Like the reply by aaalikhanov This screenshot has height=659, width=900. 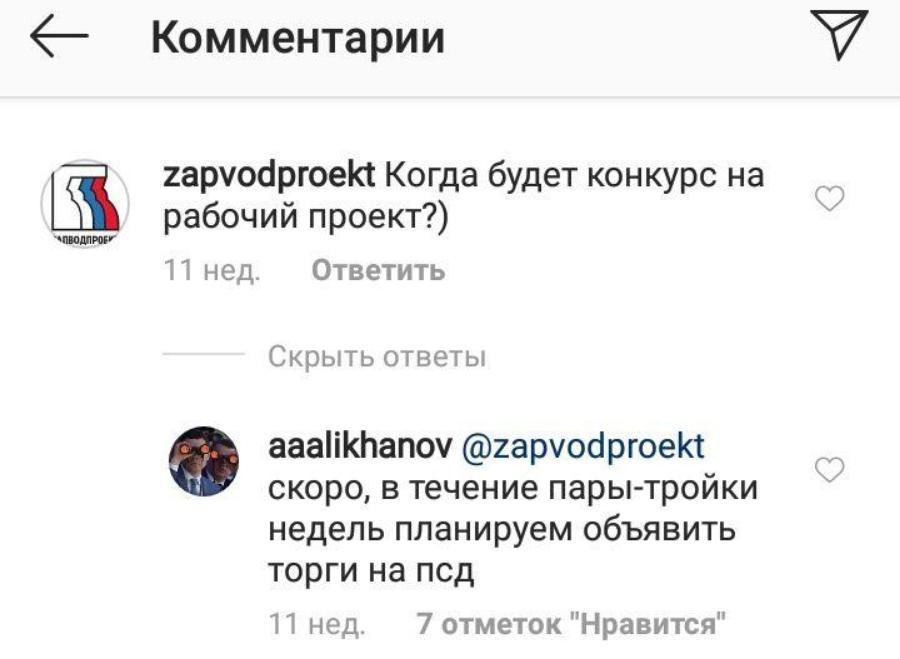[831, 468]
